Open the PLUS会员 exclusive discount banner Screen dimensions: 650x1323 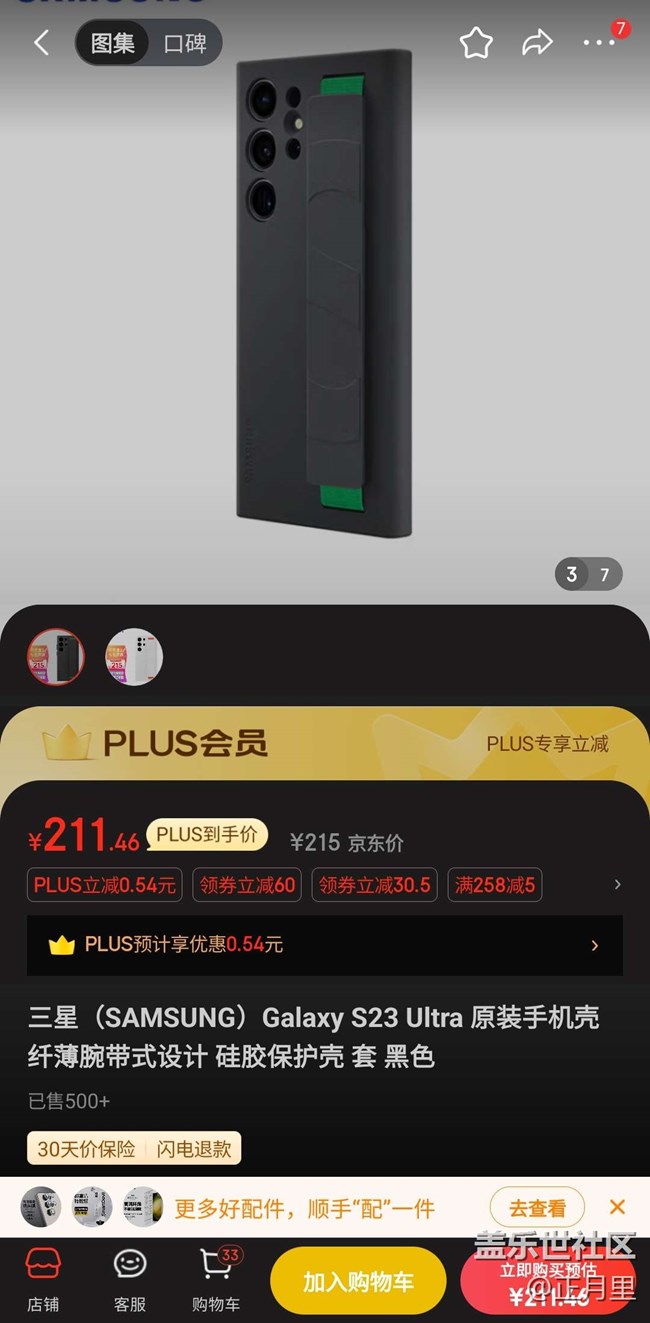(x=324, y=744)
